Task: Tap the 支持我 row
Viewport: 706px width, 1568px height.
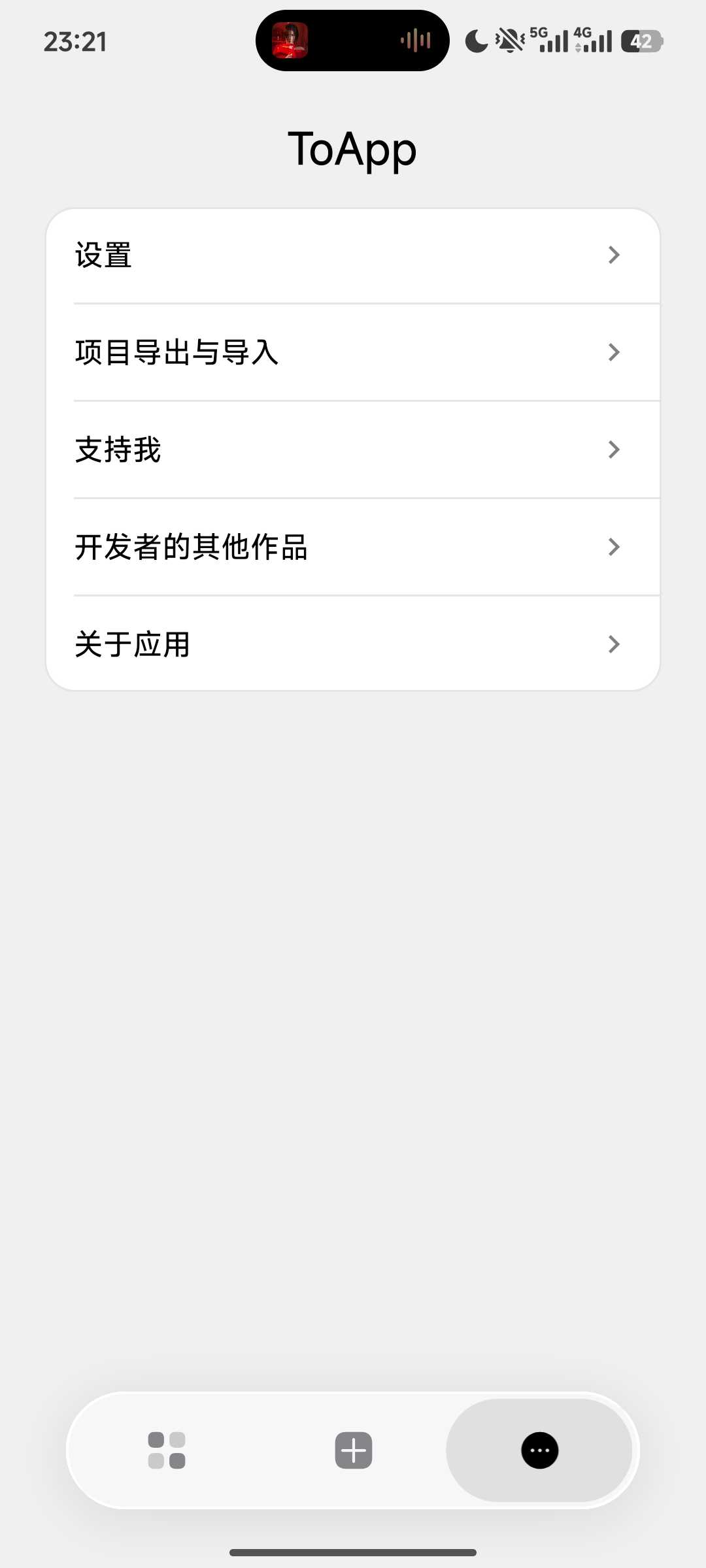Action: tap(353, 449)
